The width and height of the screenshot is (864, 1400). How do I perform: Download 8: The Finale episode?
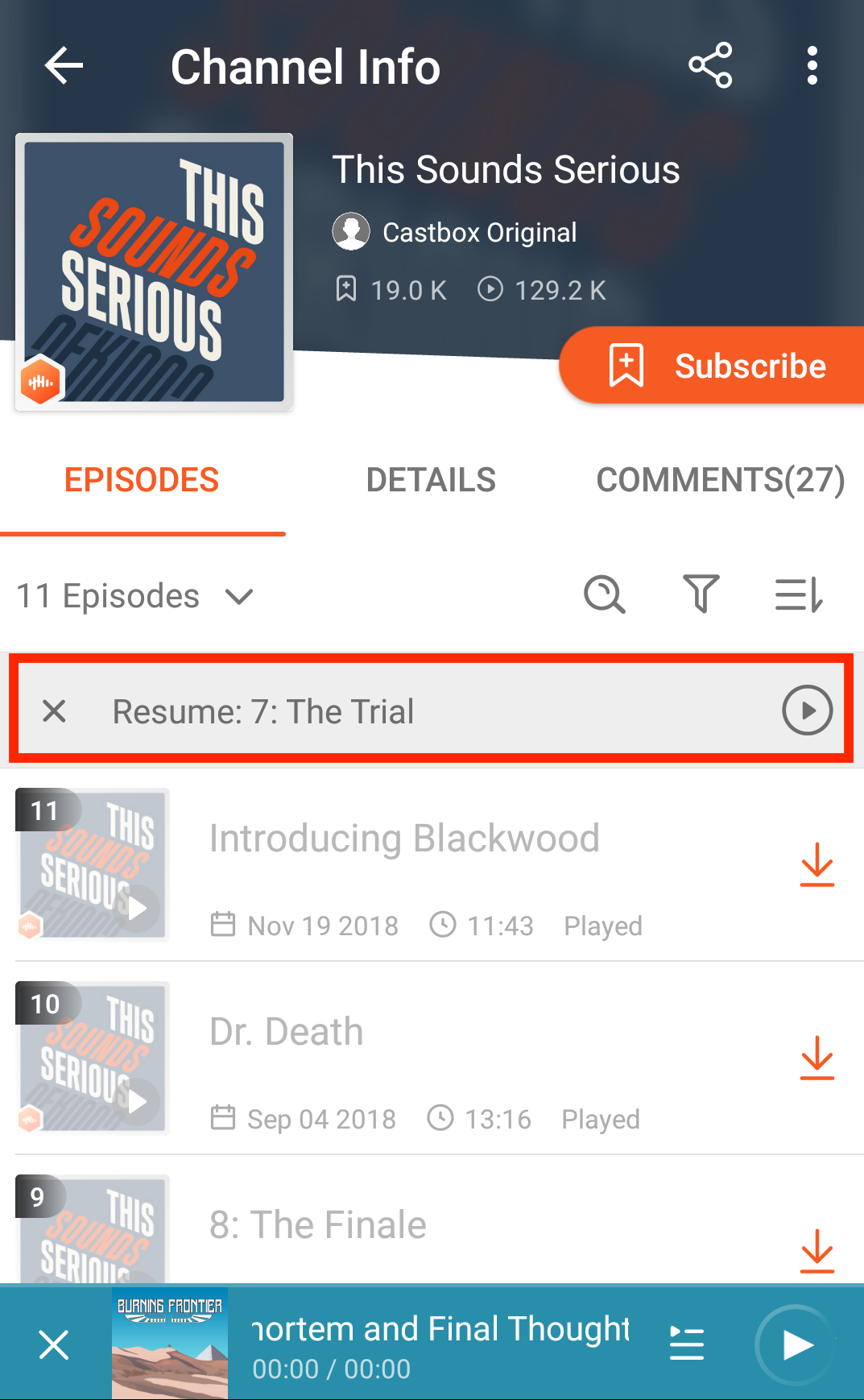coord(816,1251)
